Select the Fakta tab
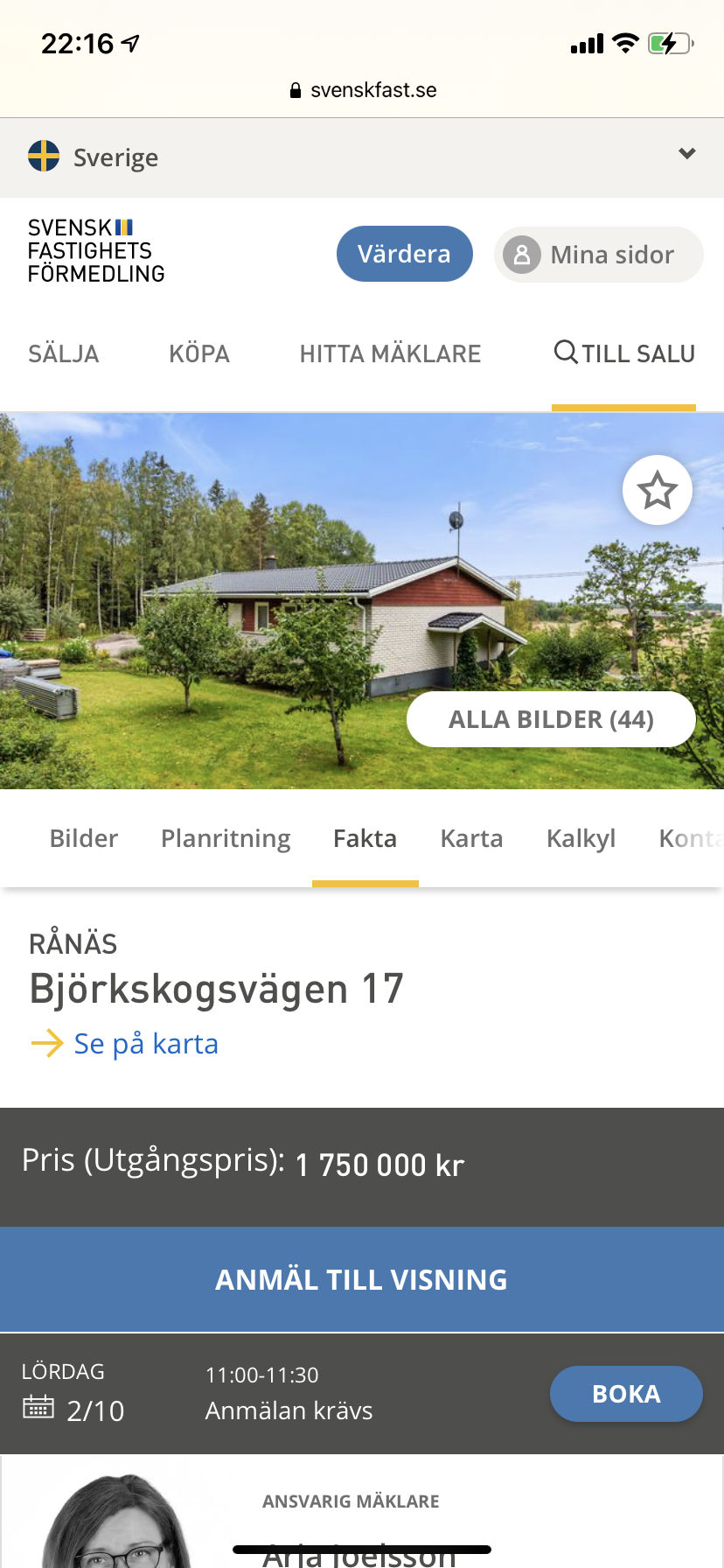The image size is (724, 1568). tap(365, 838)
